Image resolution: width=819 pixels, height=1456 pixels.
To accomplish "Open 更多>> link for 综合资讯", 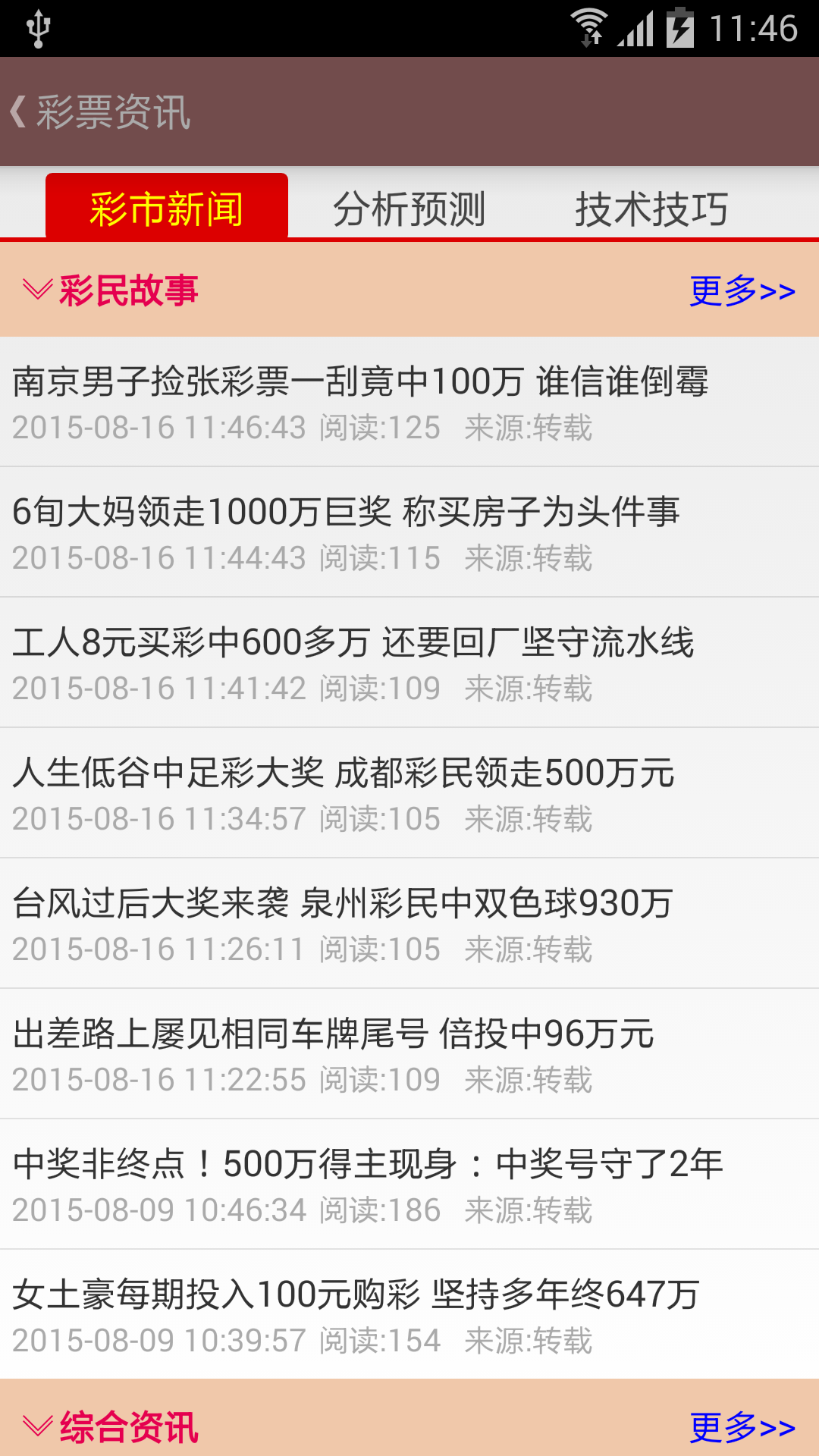I will click(x=742, y=1427).
